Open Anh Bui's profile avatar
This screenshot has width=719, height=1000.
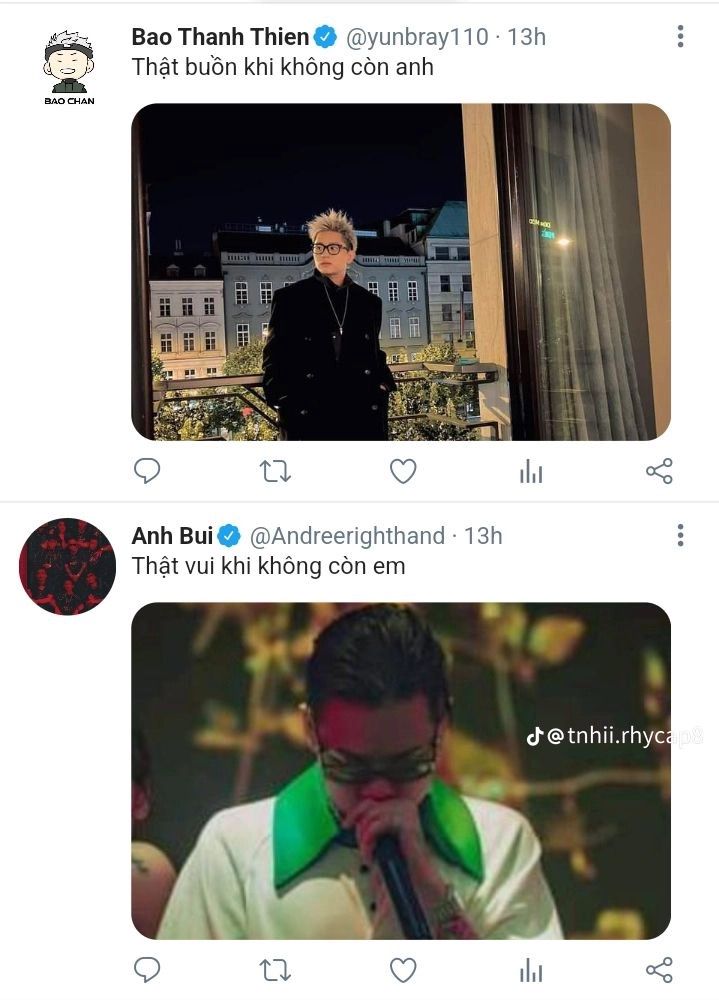pos(67,566)
